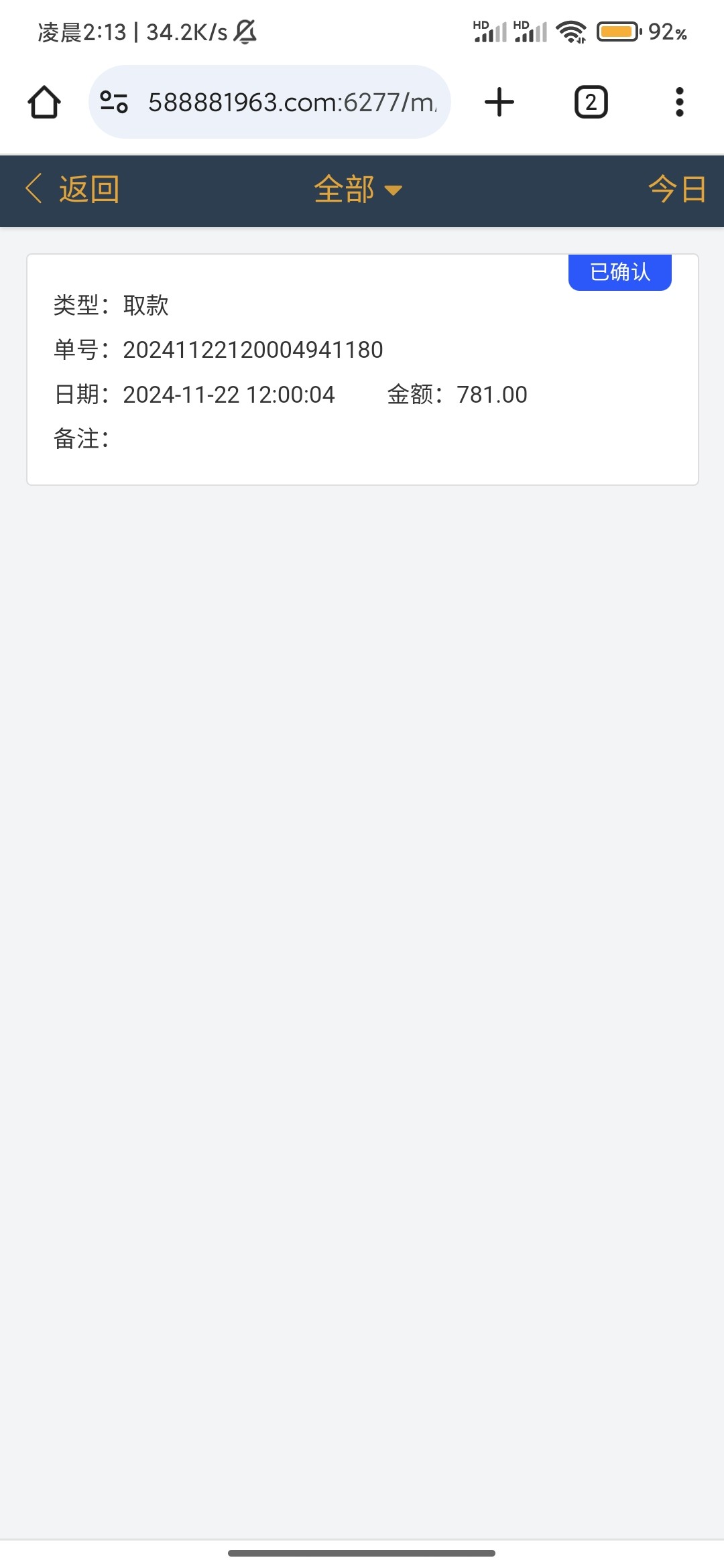
Task: Expand the 全部 filter dropdown
Action: 357,190
